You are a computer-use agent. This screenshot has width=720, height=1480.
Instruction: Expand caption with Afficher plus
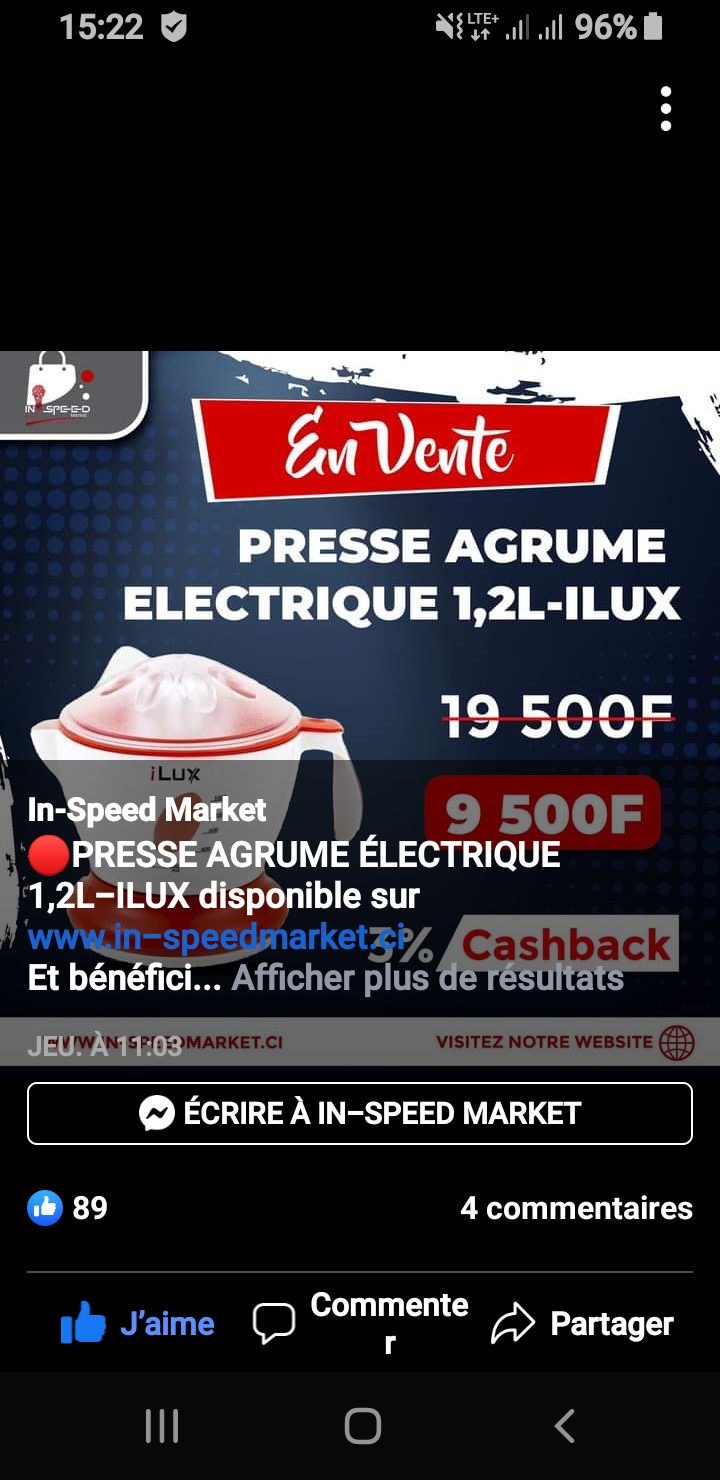pos(428,978)
